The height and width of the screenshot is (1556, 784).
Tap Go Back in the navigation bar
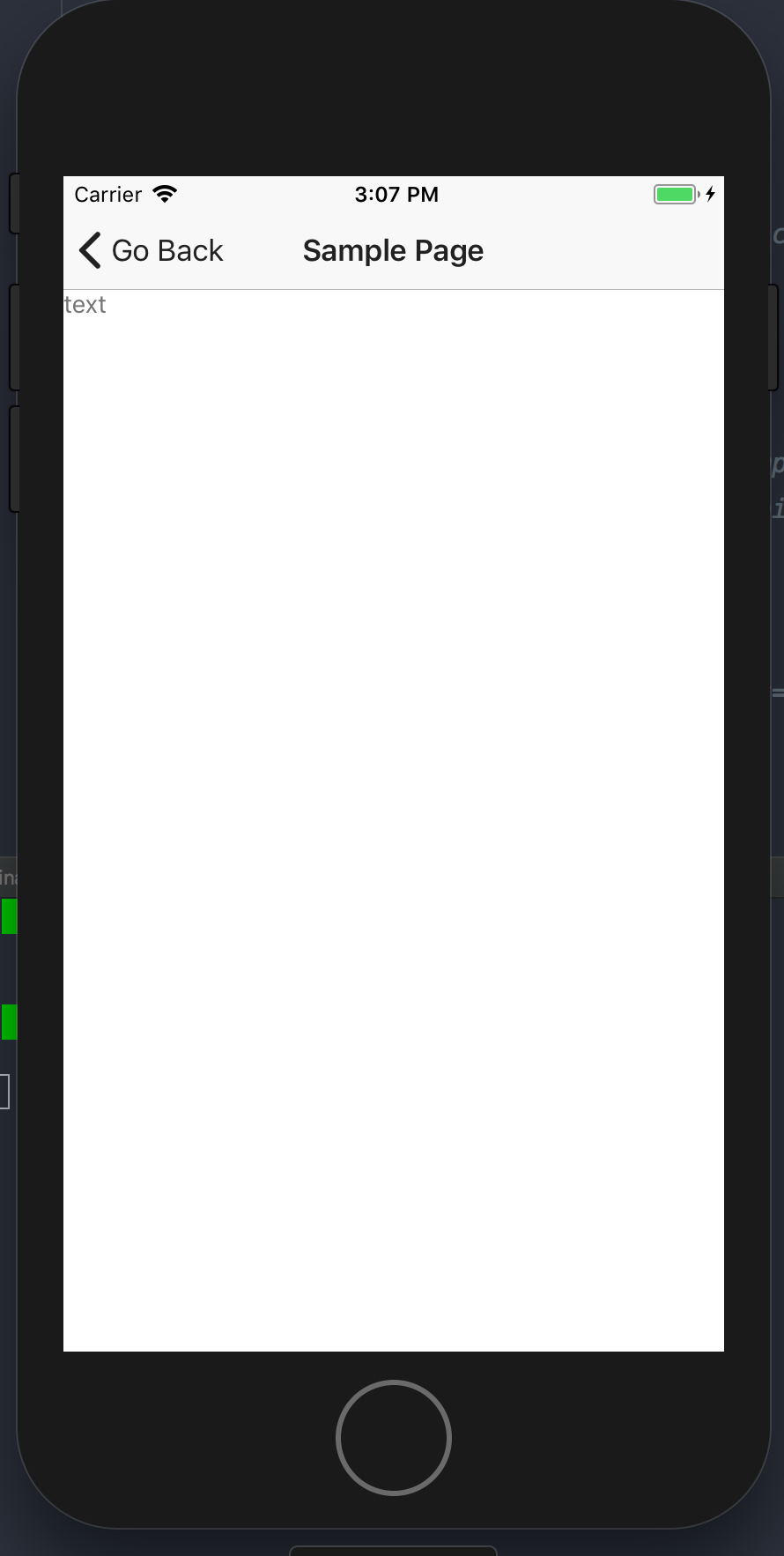coord(152,251)
